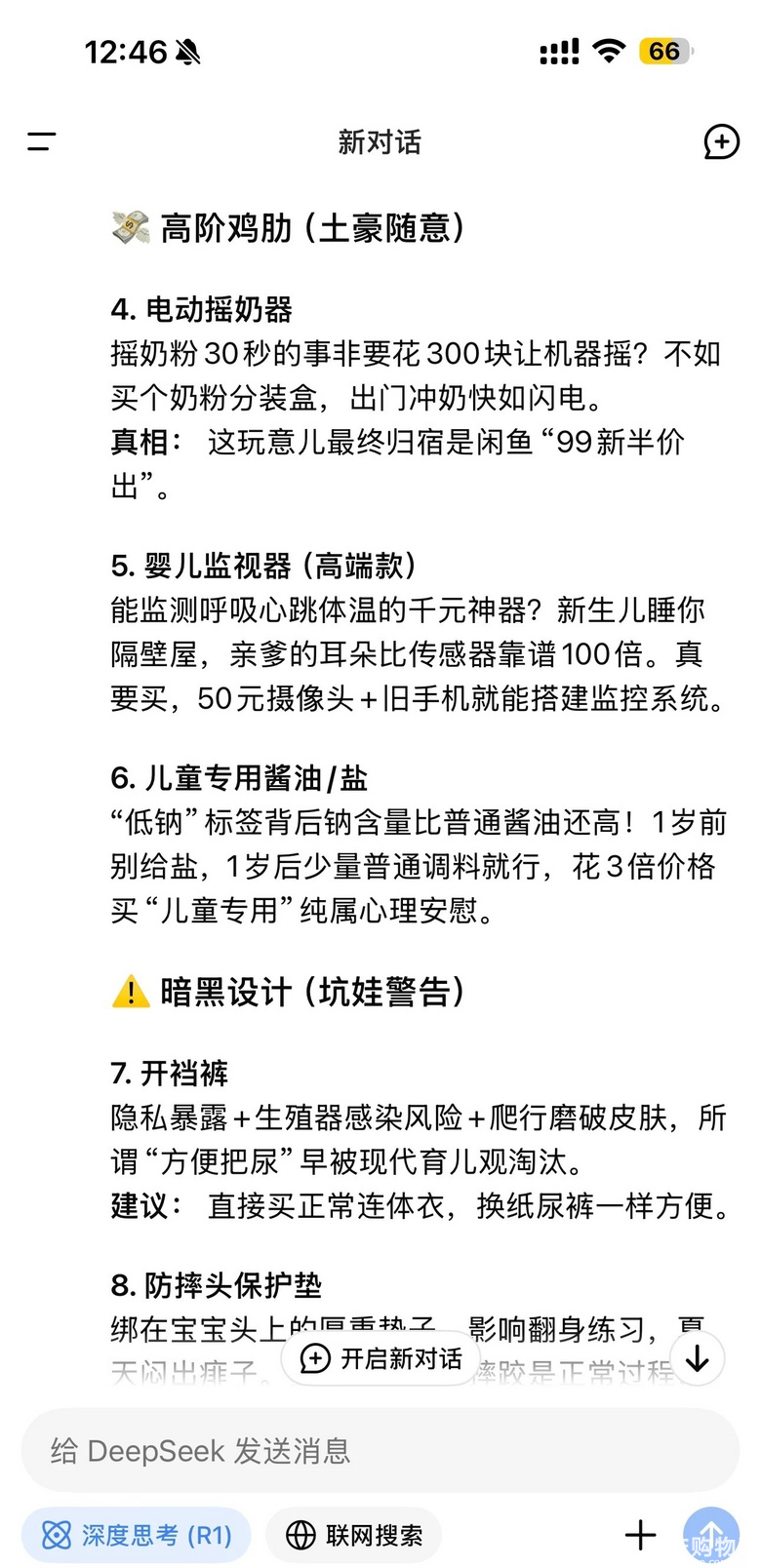Image resolution: width=761 pixels, height=1568 pixels.
Task: Open the plus attachment menu
Action: [x=640, y=1536]
